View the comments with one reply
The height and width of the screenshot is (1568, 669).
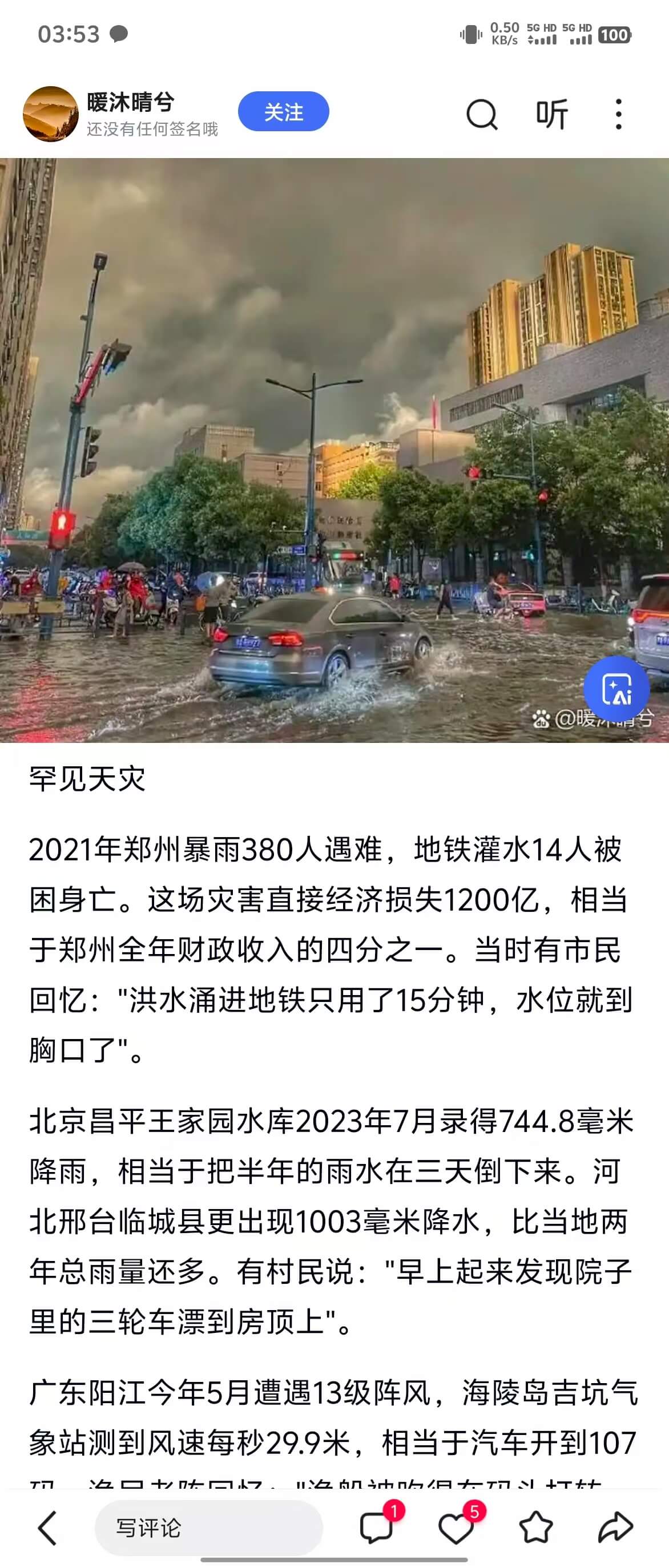point(377,1528)
